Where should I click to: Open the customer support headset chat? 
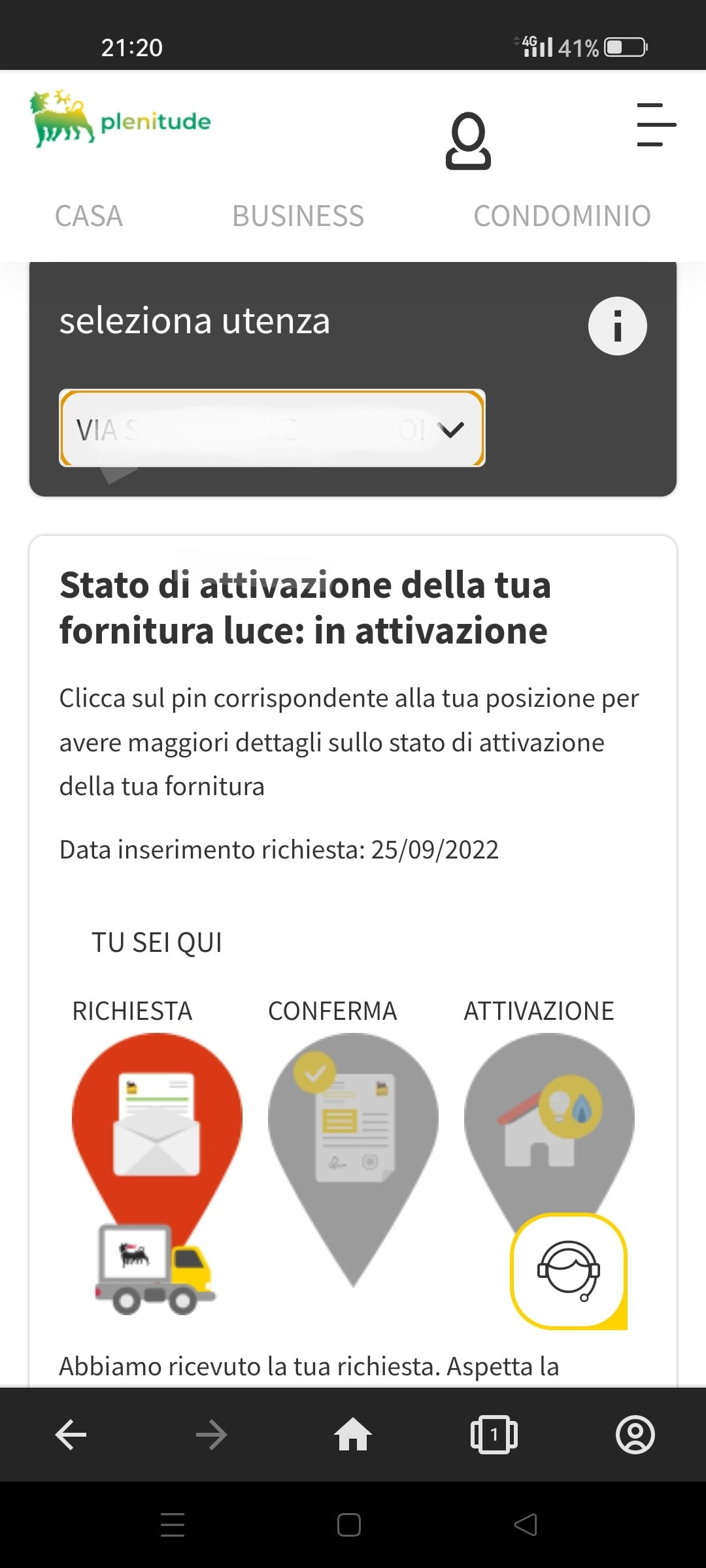pos(568,1271)
